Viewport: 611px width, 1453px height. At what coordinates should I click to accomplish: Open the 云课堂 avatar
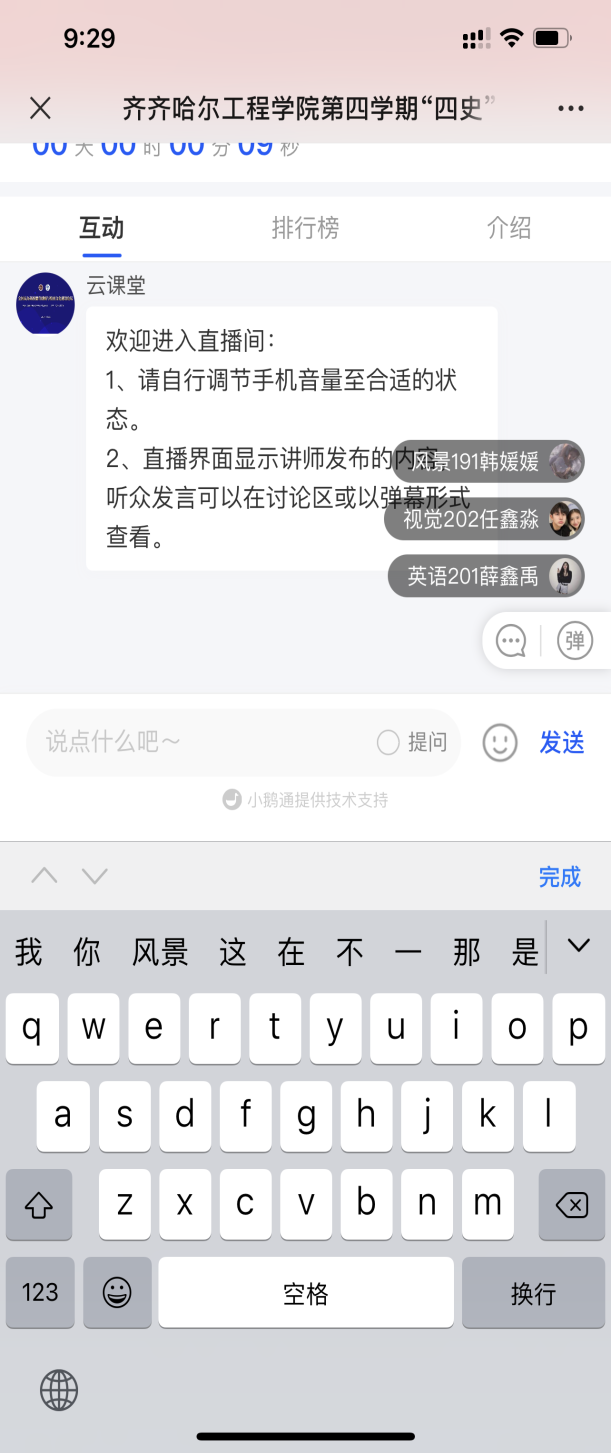point(45,303)
